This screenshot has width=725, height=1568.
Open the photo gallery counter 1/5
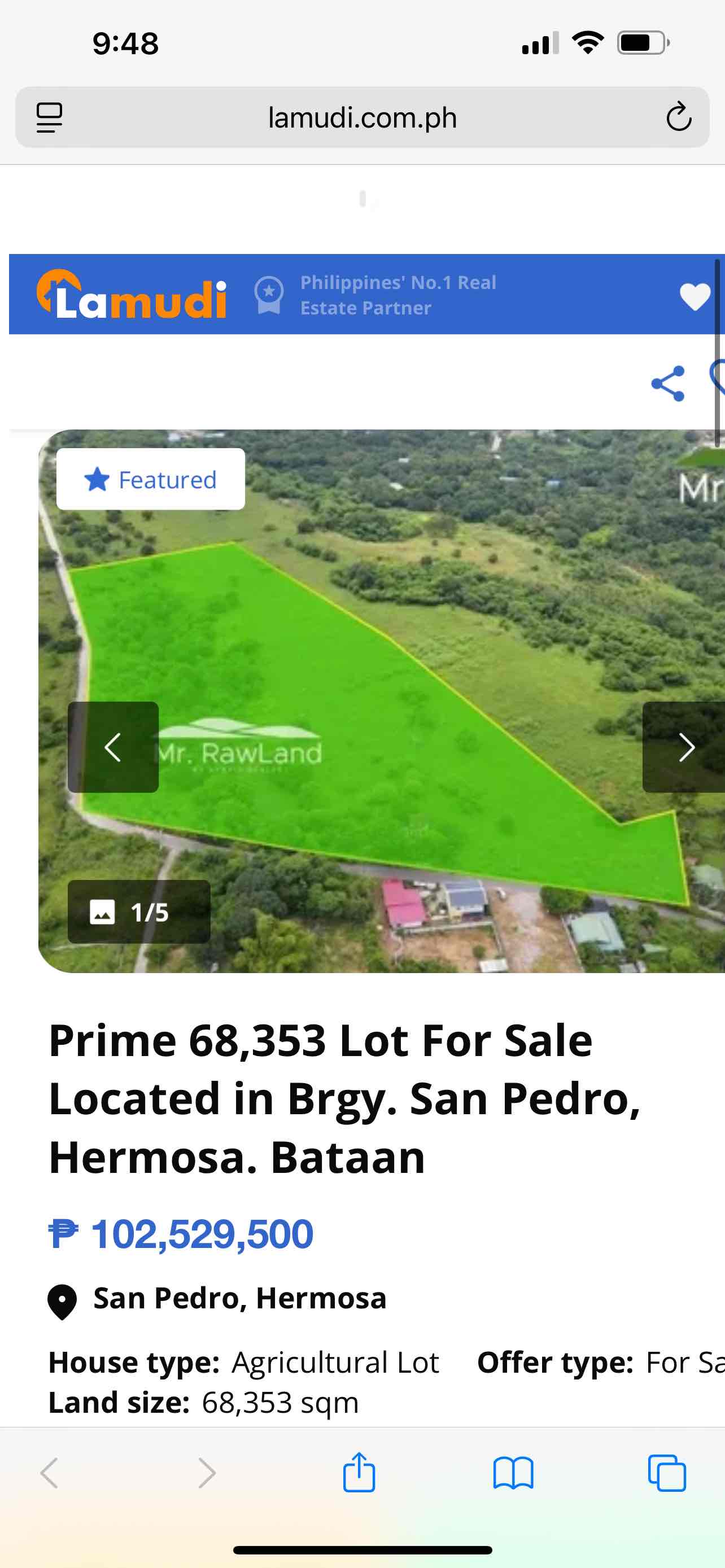tap(139, 912)
